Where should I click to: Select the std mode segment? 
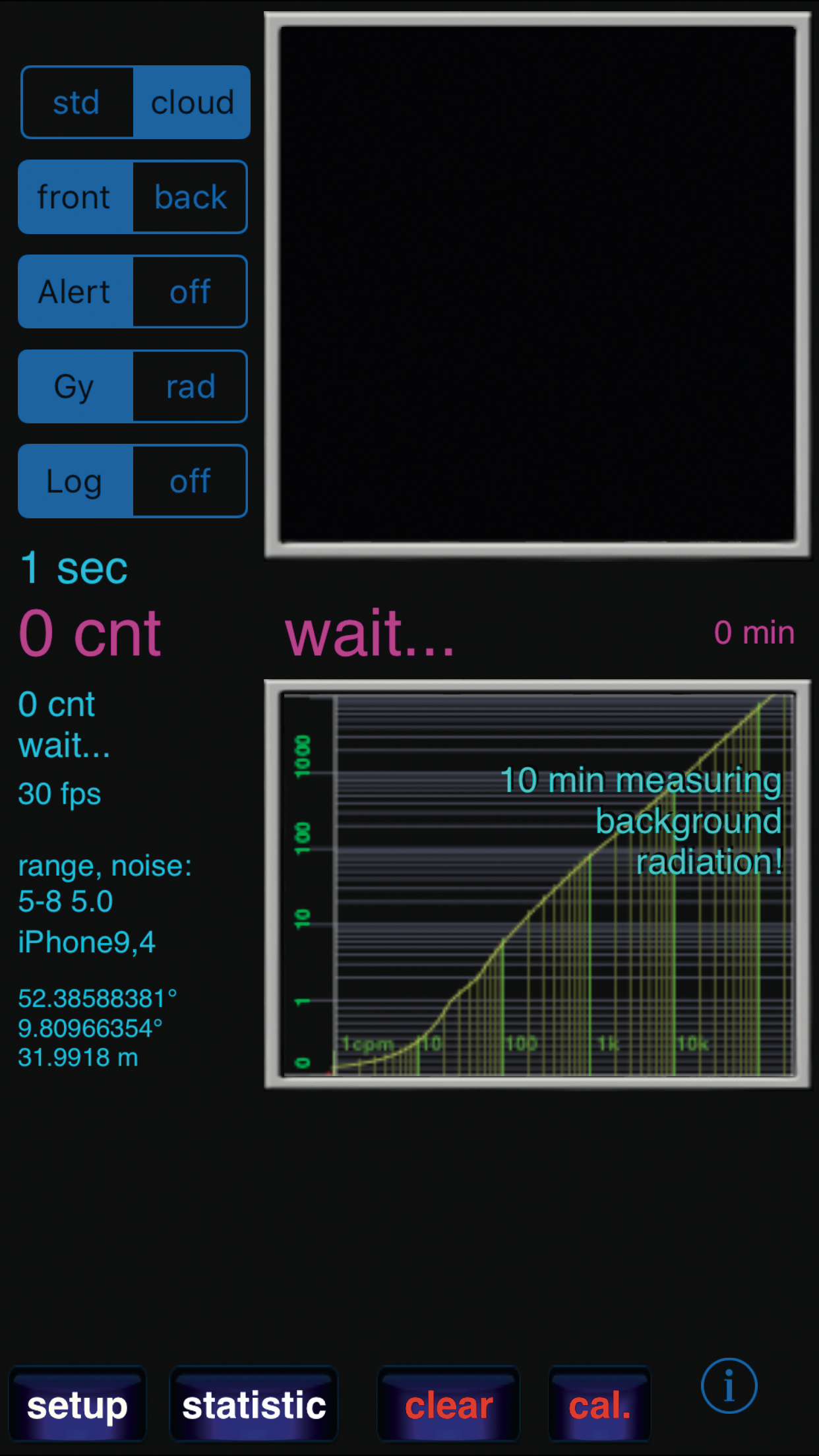[77, 103]
